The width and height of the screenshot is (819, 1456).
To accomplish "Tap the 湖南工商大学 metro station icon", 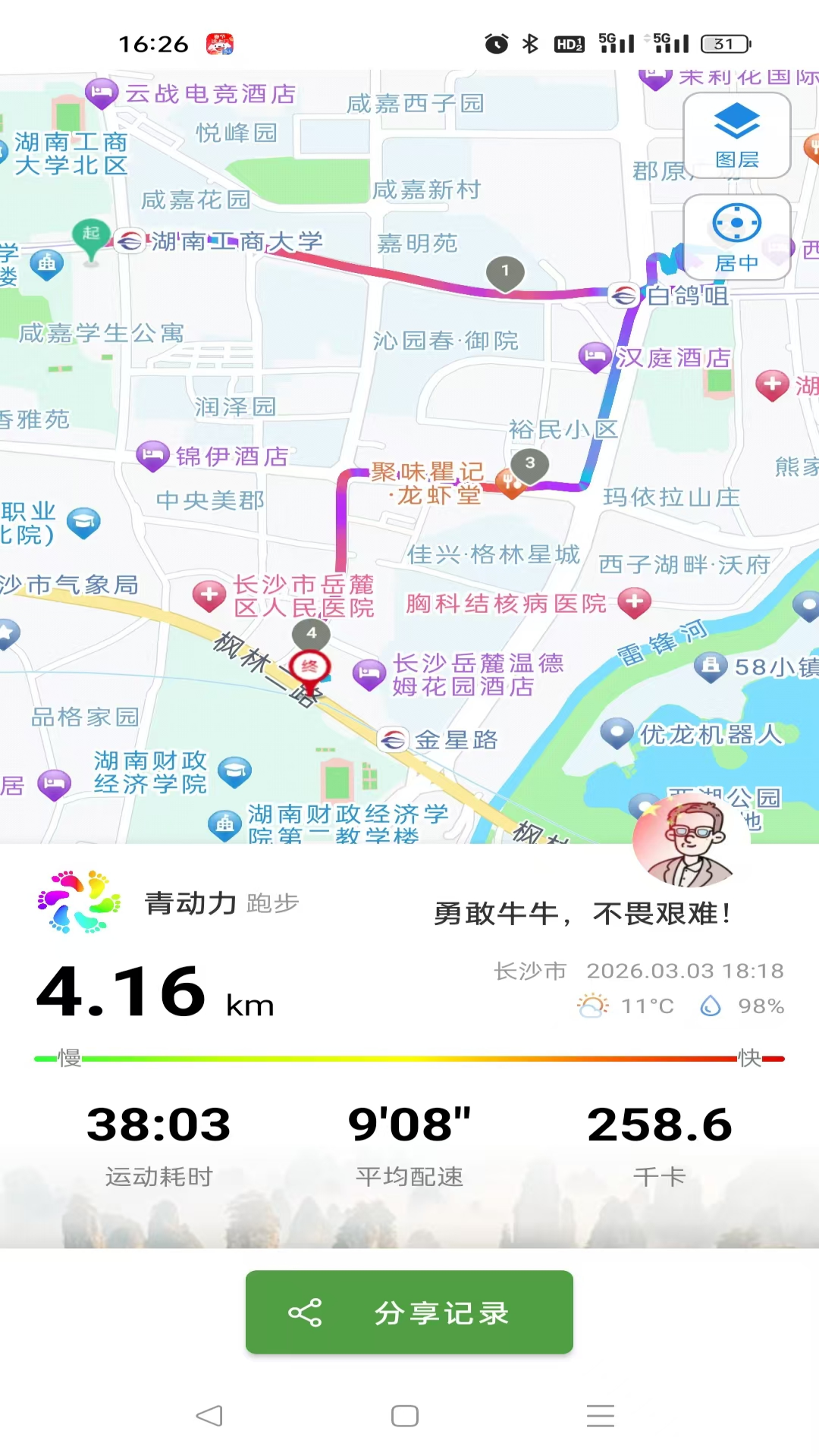I will [x=129, y=241].
